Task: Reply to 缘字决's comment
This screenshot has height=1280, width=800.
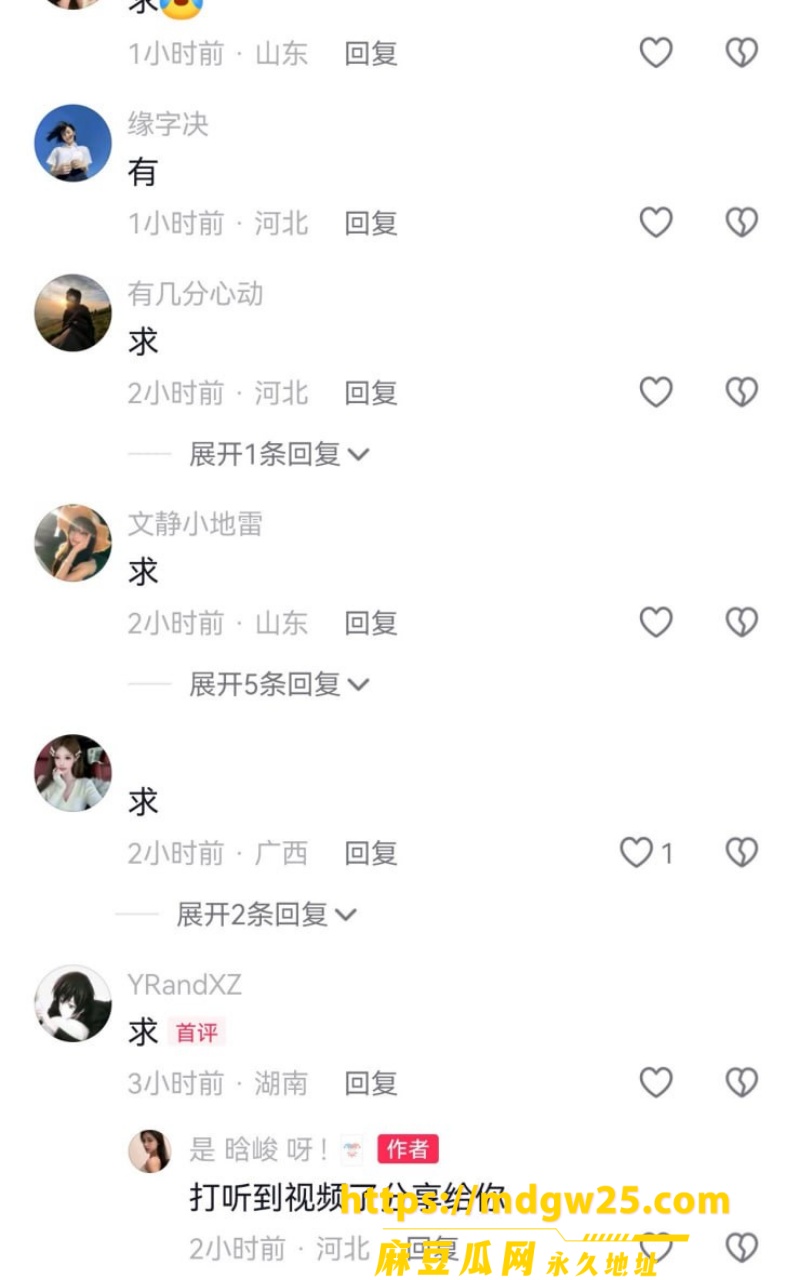Action: pyautogui.click(x=371, y=223)
